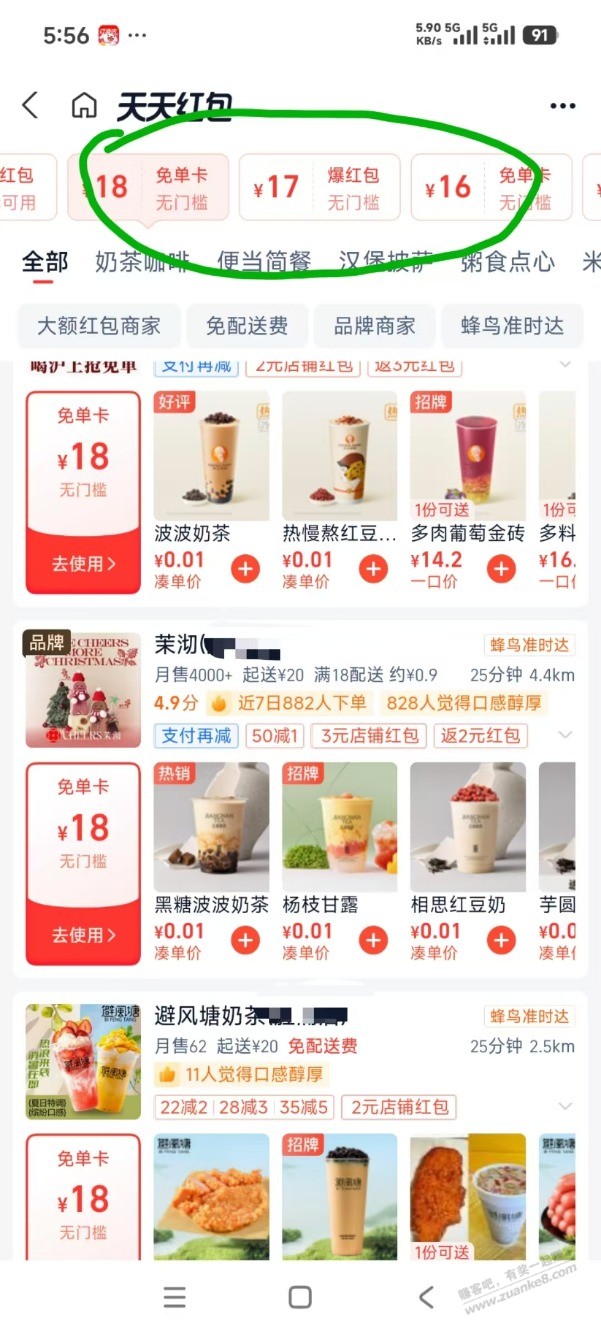Apply the 蜂鸟准时达 filter chip
The image size is (601, 1334).
pyautogui.click(x=512, y=325)
